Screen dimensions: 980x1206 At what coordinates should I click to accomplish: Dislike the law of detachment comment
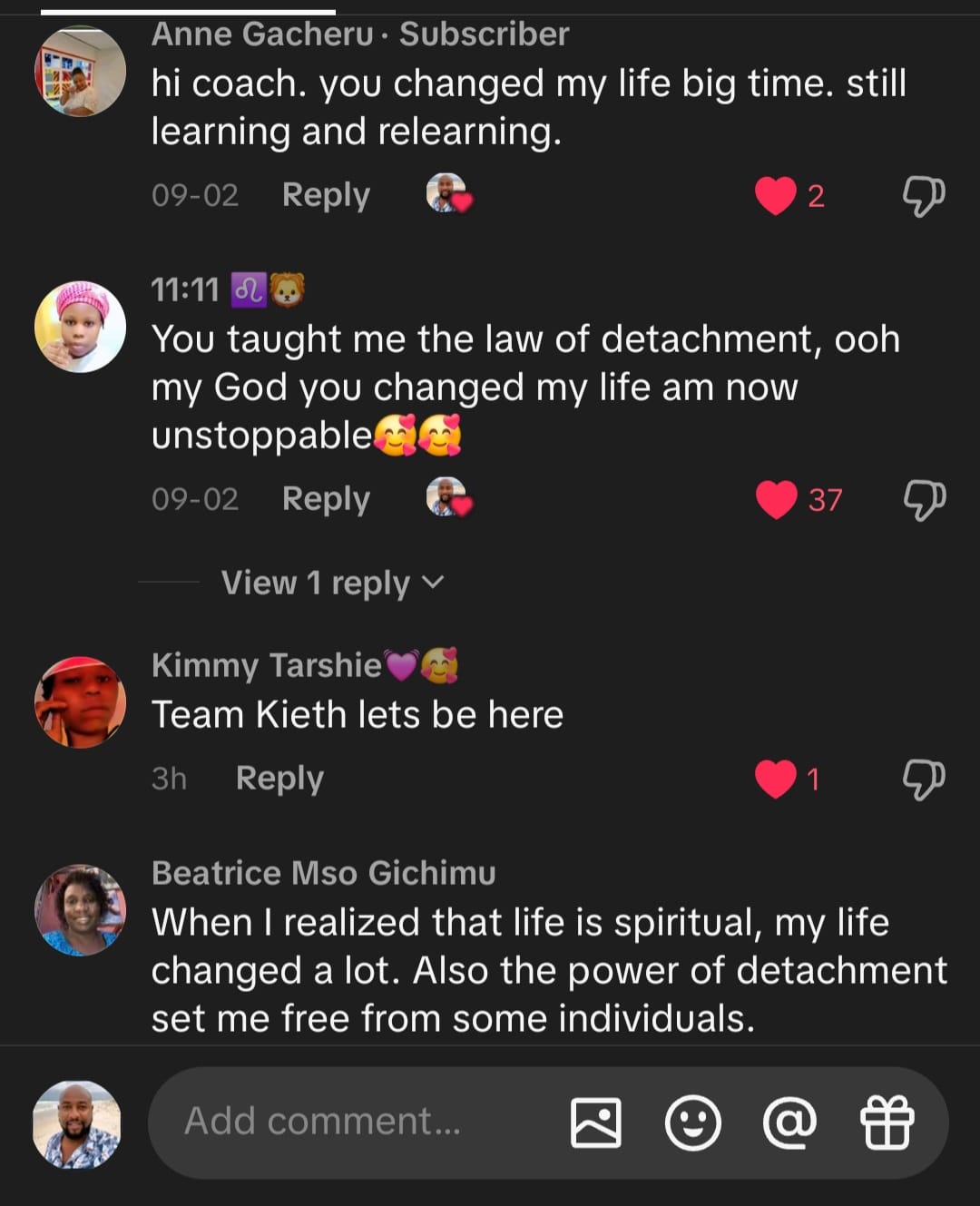(923, 499)
